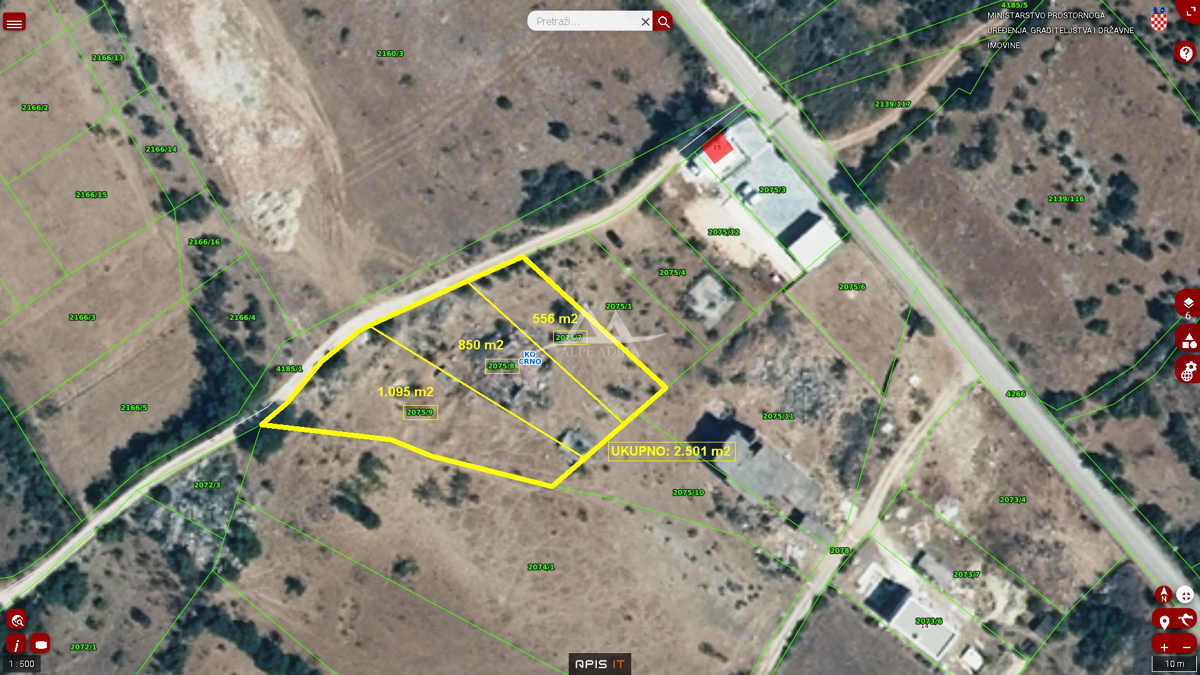Open the shapes drawing tools

[1188, 338]
